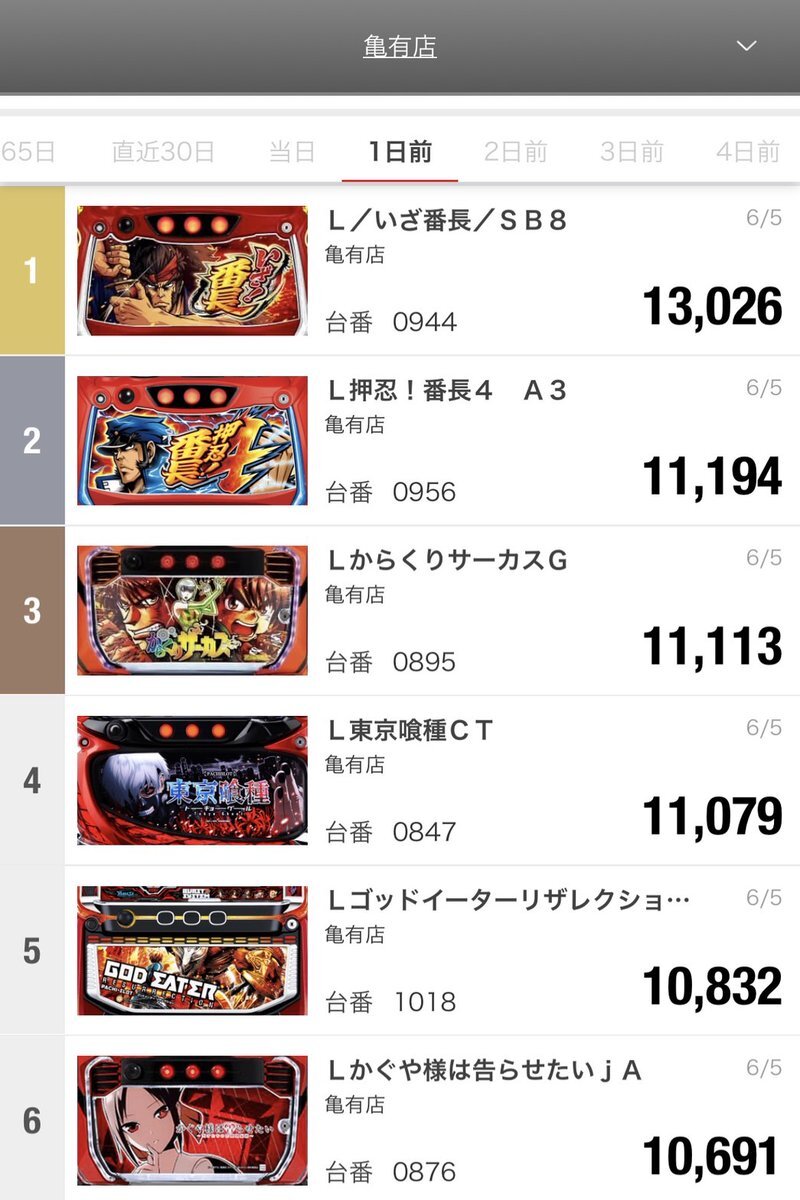
Task: View LからくりサーカスG machine details
Action: coord(446,560)
